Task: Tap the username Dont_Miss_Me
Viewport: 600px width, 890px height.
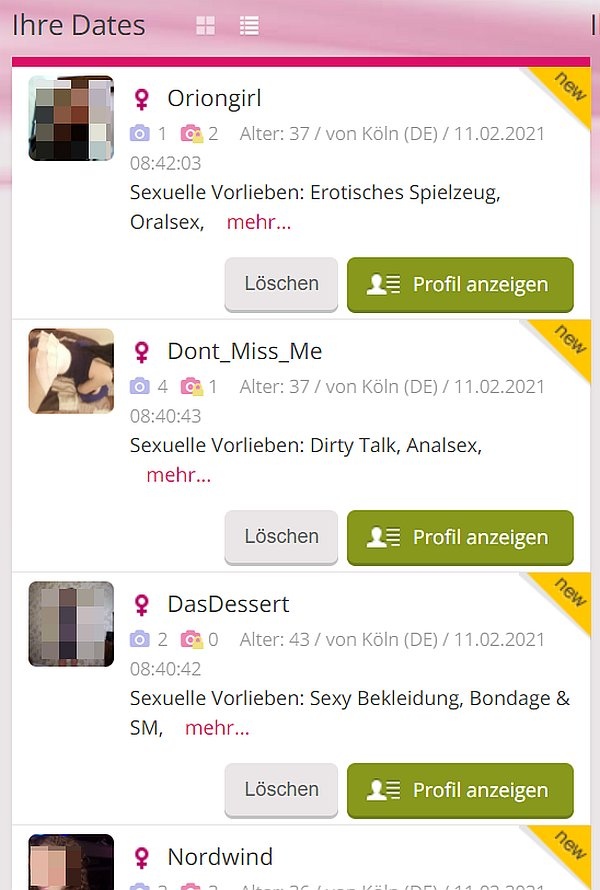Action: pyautogui.click(x=244, y=351)
